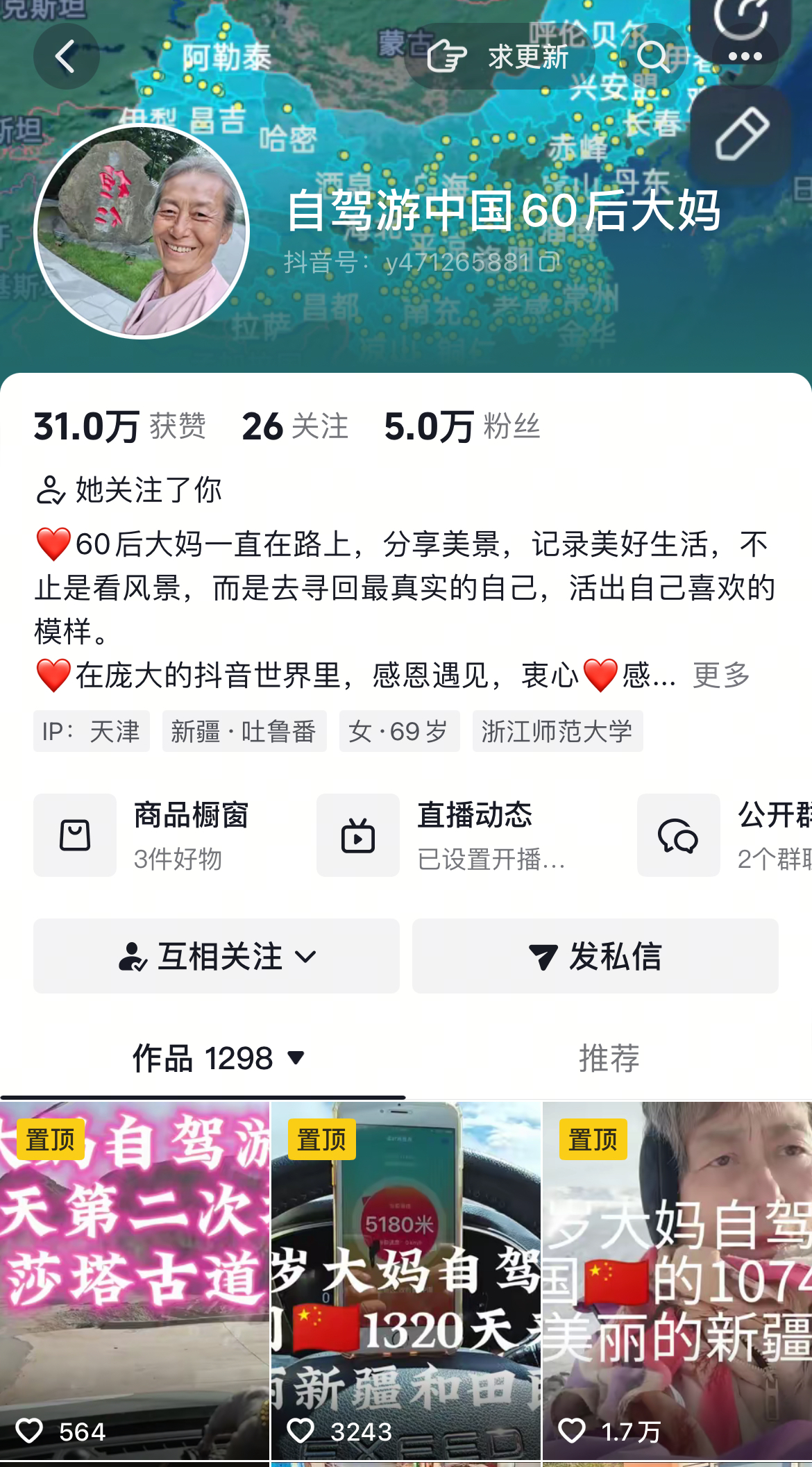Open search on this profile
Screen dimensions: 812x1467
pyautogui.click(x=652, y=56)
